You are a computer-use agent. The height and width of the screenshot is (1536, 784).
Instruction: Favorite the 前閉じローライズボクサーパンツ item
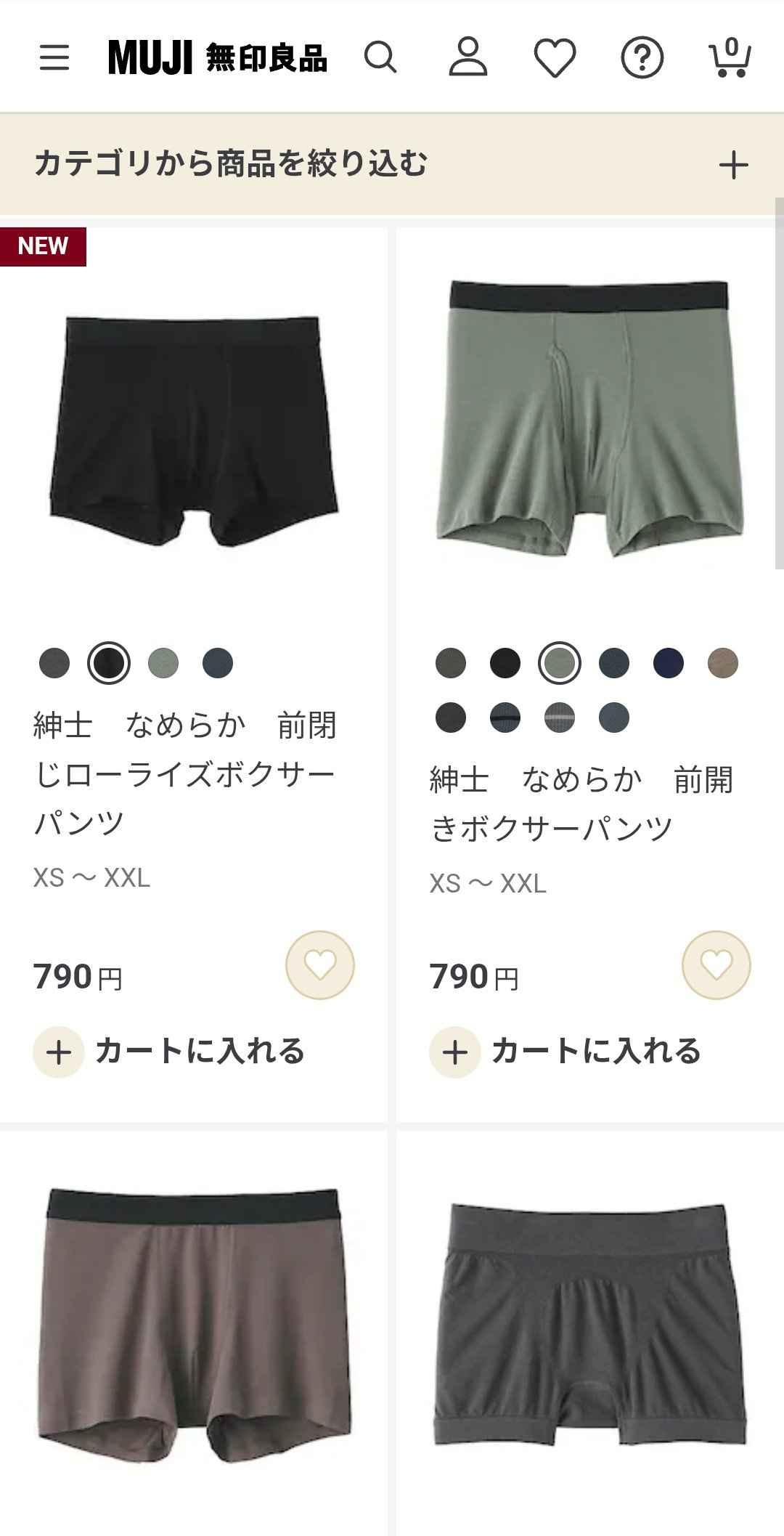coord(319,965)
